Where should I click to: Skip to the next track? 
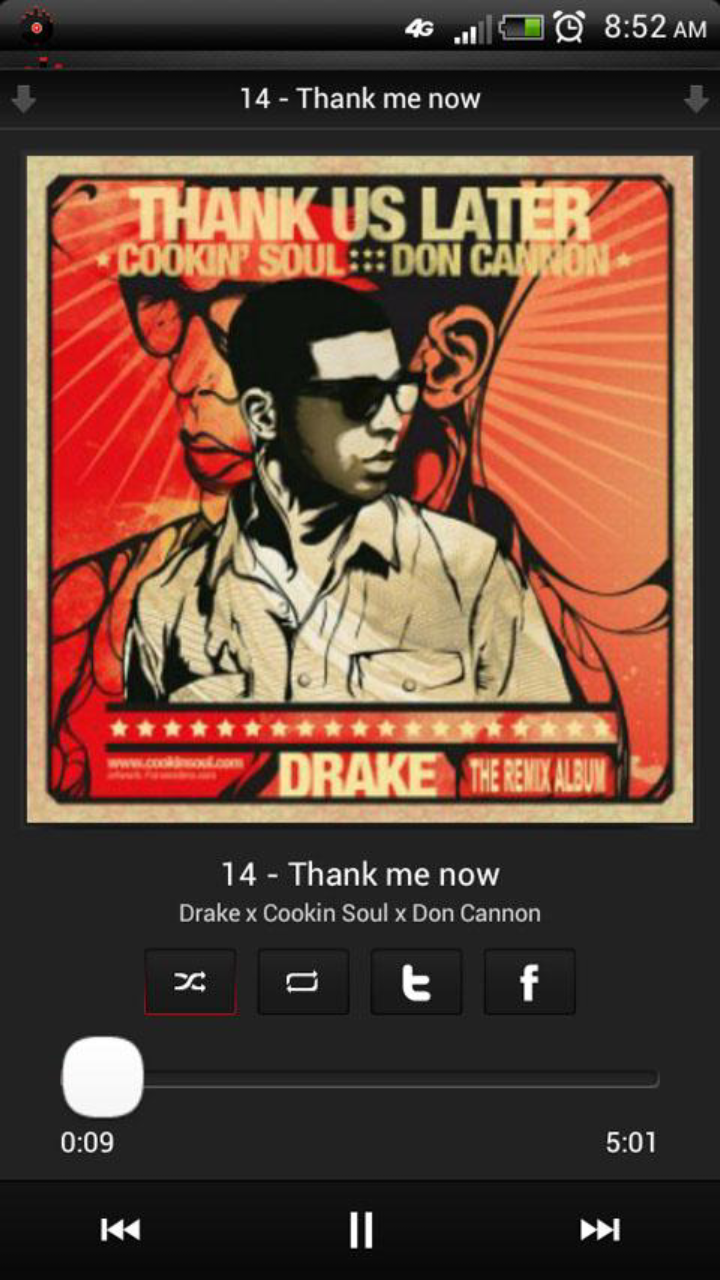click(x=600, y=1229)
